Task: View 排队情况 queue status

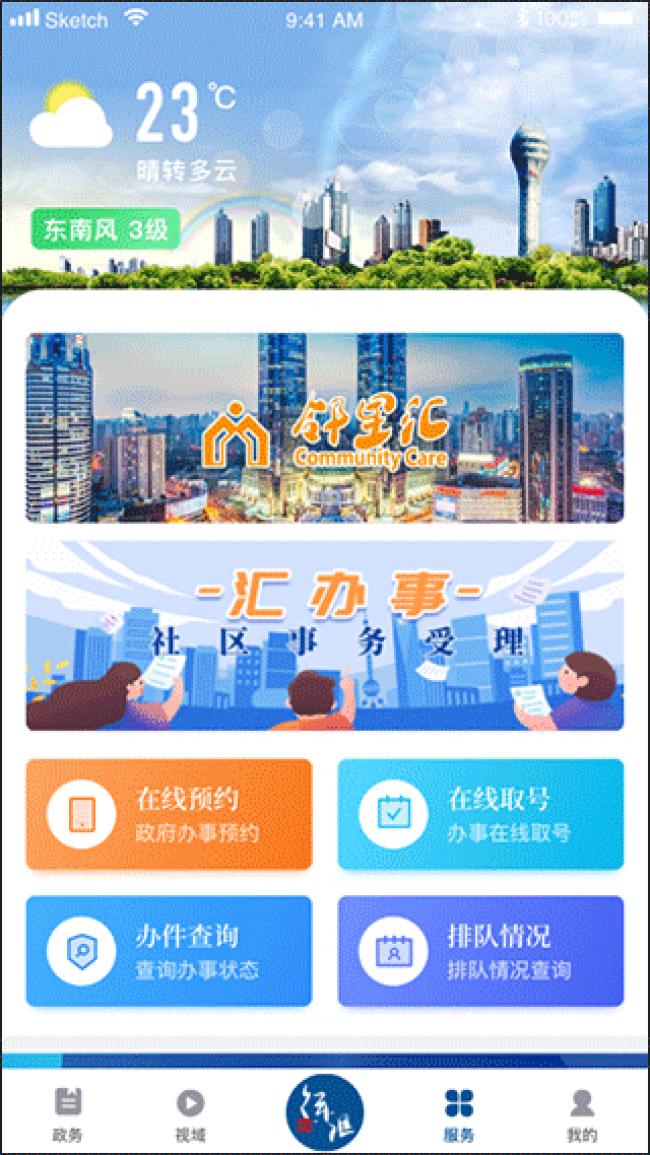Action: pos(481,951)
